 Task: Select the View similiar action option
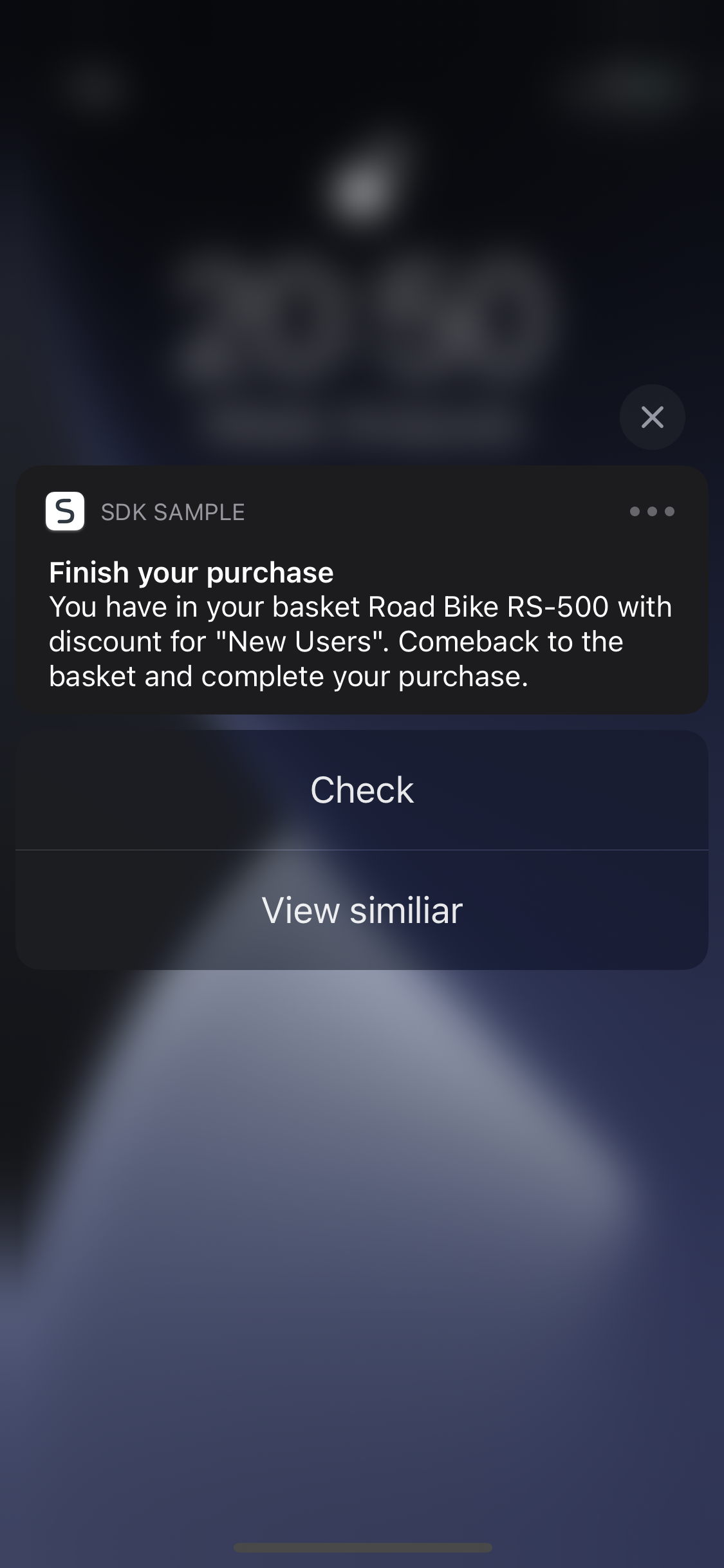[x=362, y=910]
